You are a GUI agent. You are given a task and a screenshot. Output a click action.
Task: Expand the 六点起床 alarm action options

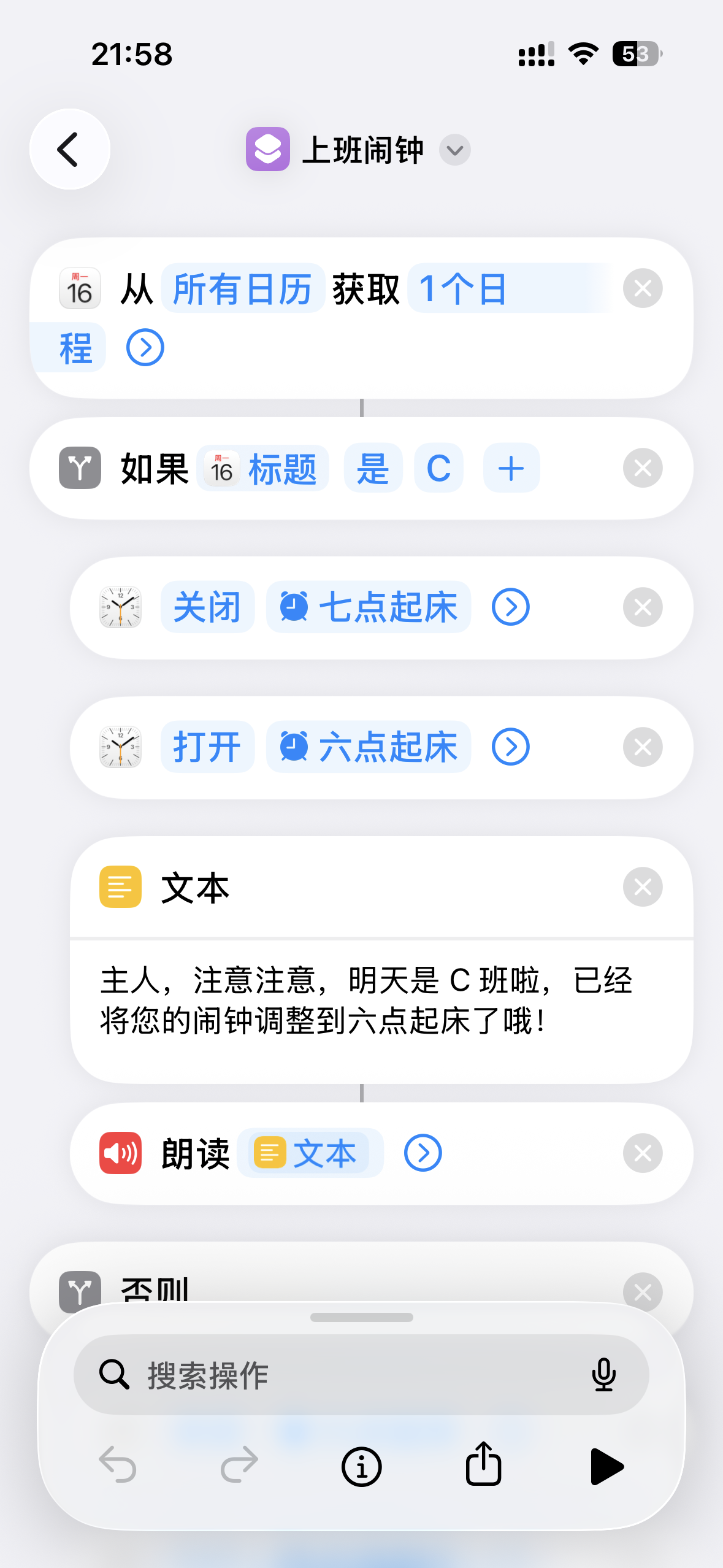510,747
